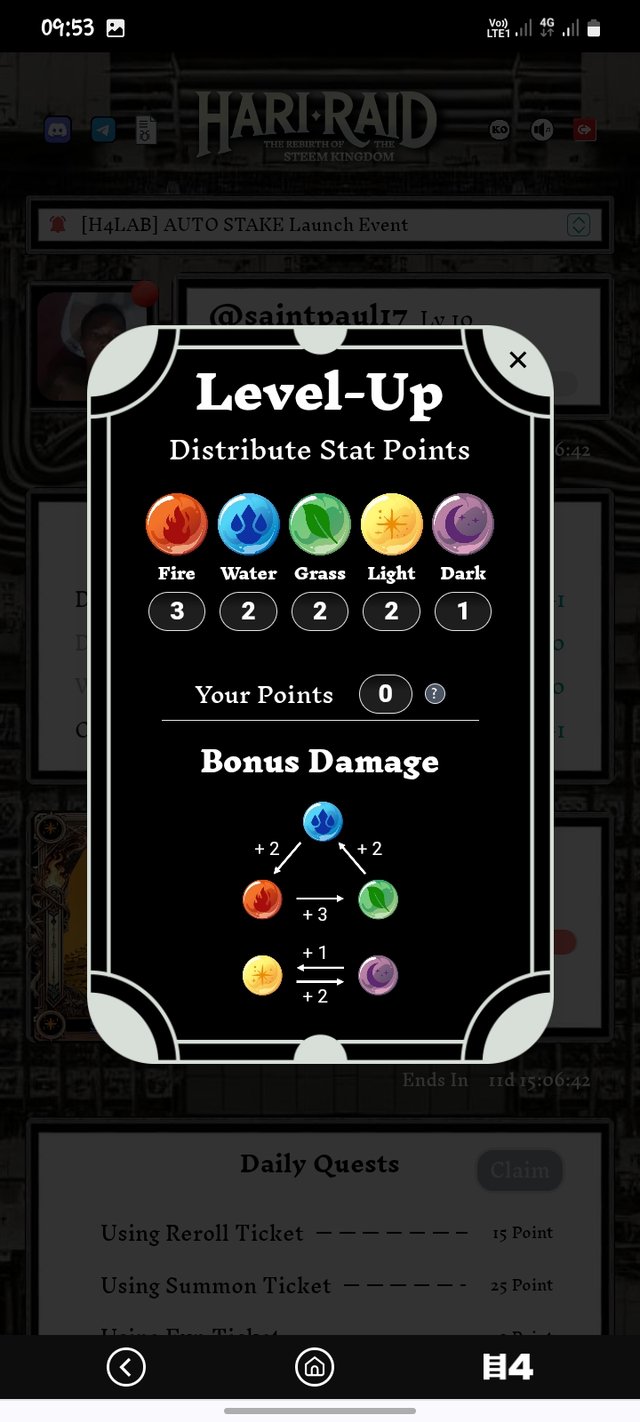
Task: Add a stat point to Fire
Action: pos(177,523)
